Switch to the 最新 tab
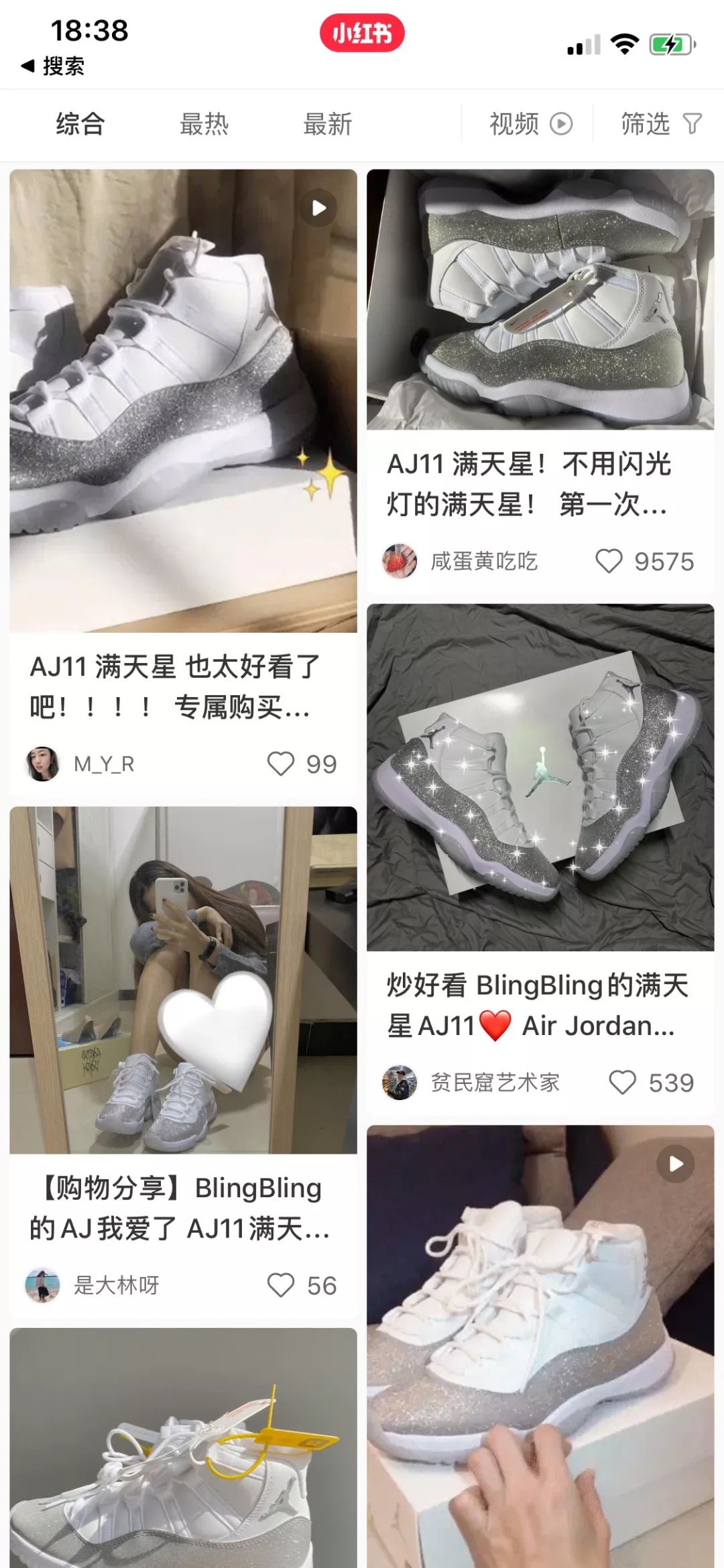Viewport: 724px width, 1568px height. pyautogui.click(x=328, y=124)
